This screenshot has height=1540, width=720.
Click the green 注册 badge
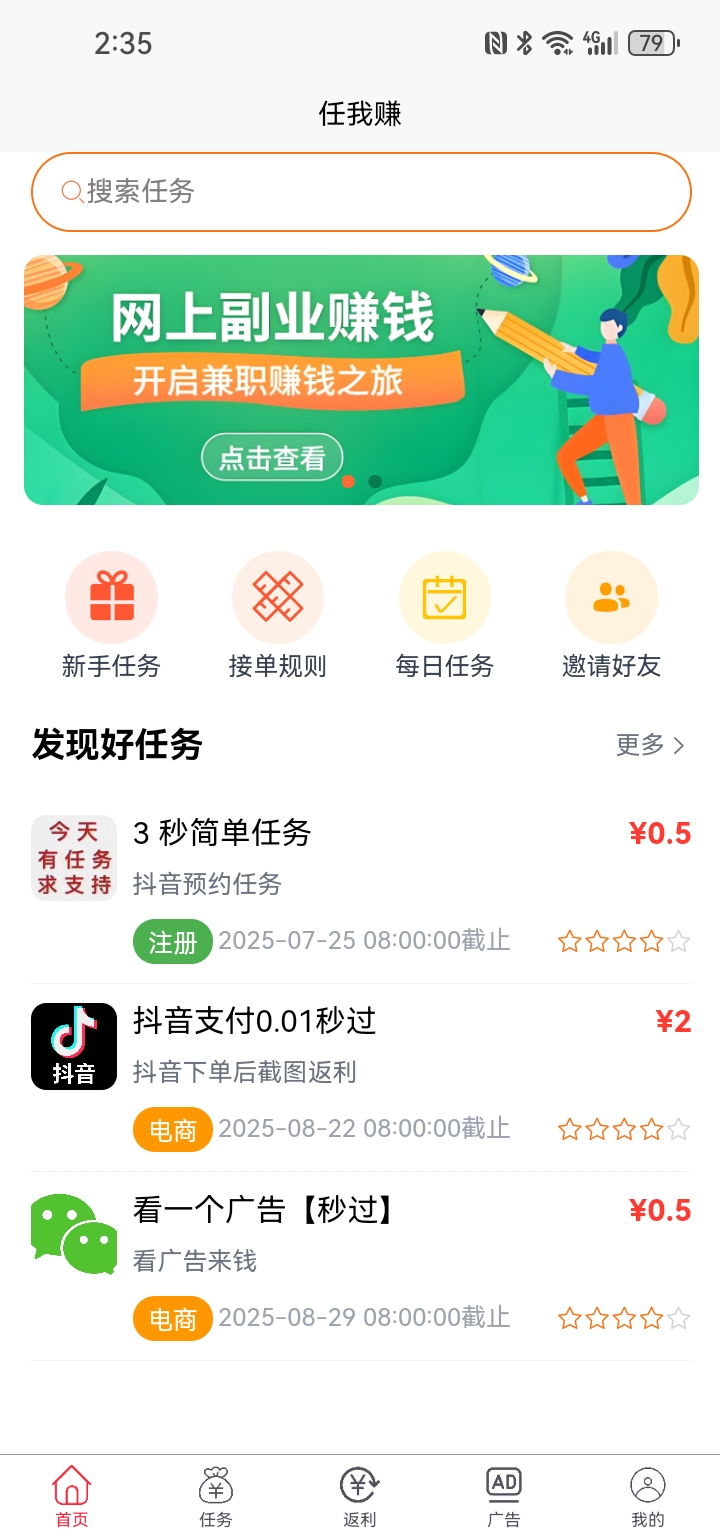(172, 941)
